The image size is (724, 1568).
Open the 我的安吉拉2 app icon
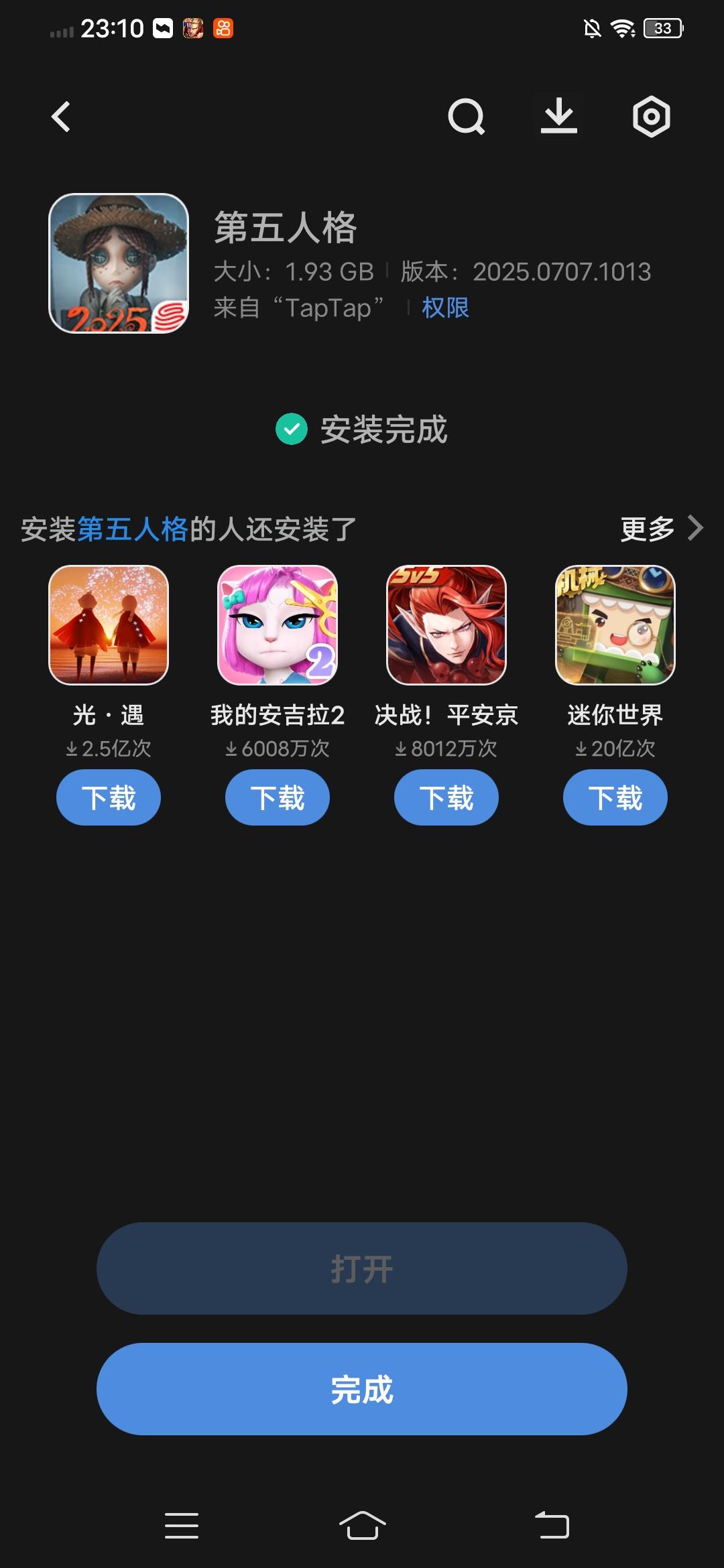(x=278, y=625)
